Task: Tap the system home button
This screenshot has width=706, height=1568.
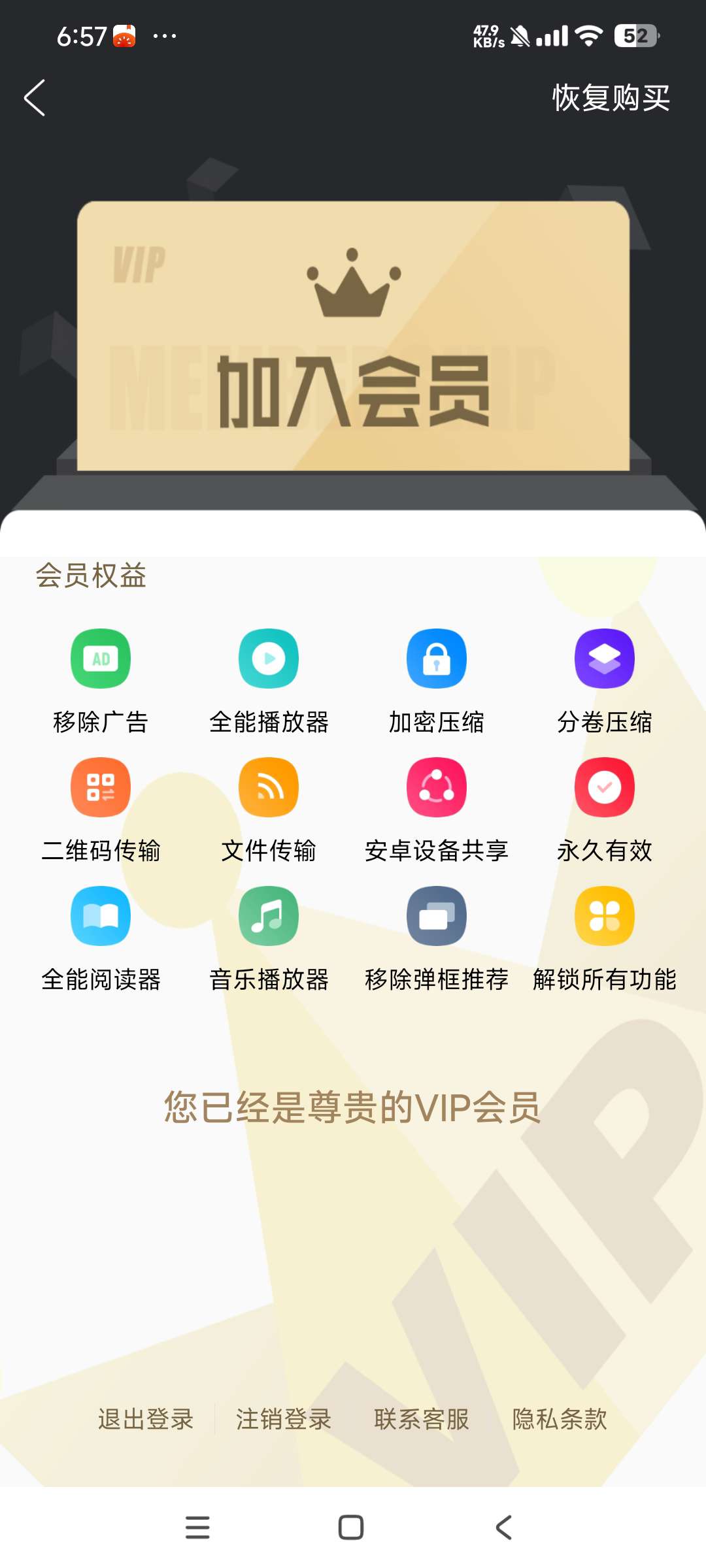Action: [351, 1527]
